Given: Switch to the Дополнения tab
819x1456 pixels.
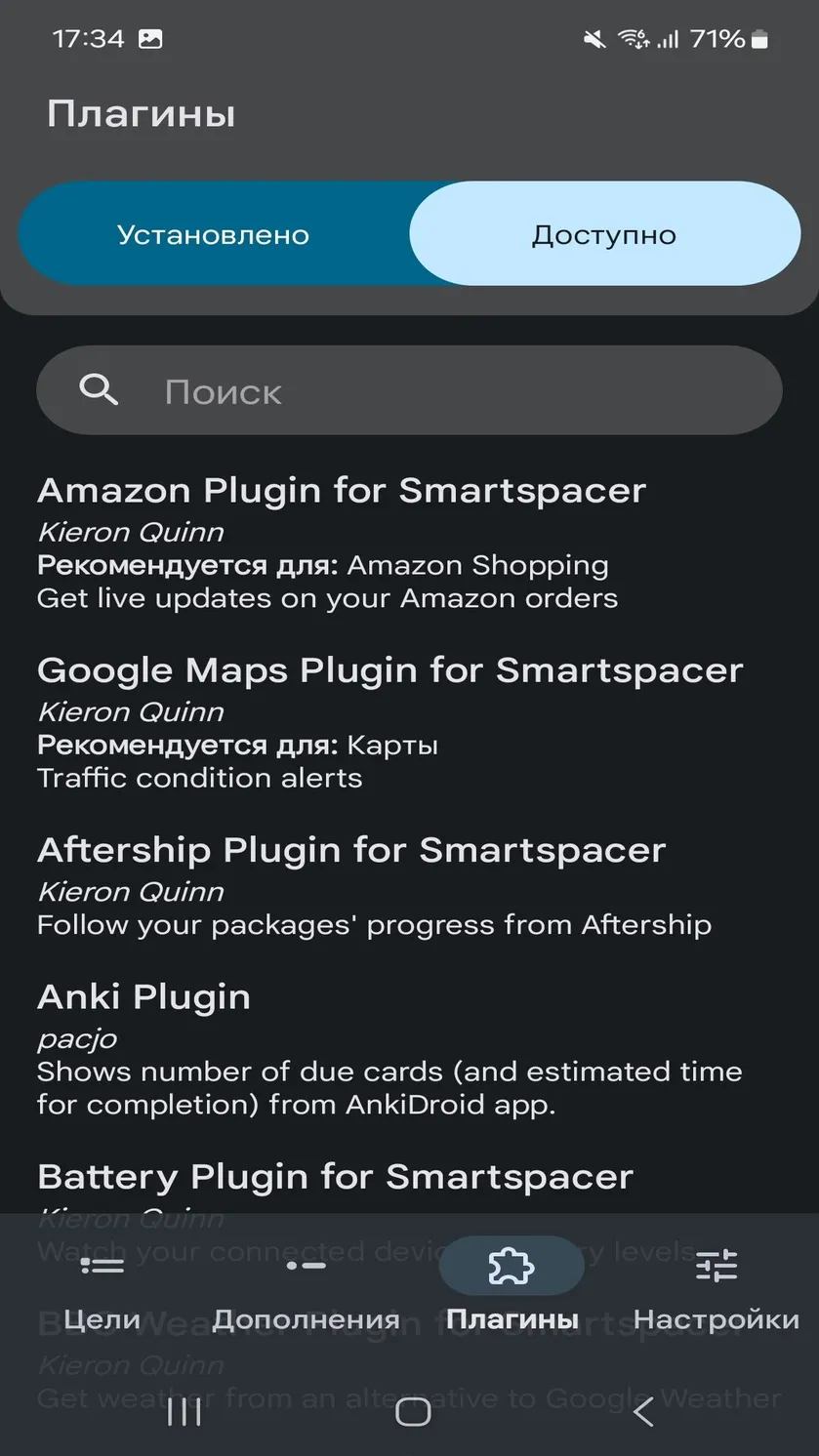Looking at the screenshot, I should pos(307,1287).
